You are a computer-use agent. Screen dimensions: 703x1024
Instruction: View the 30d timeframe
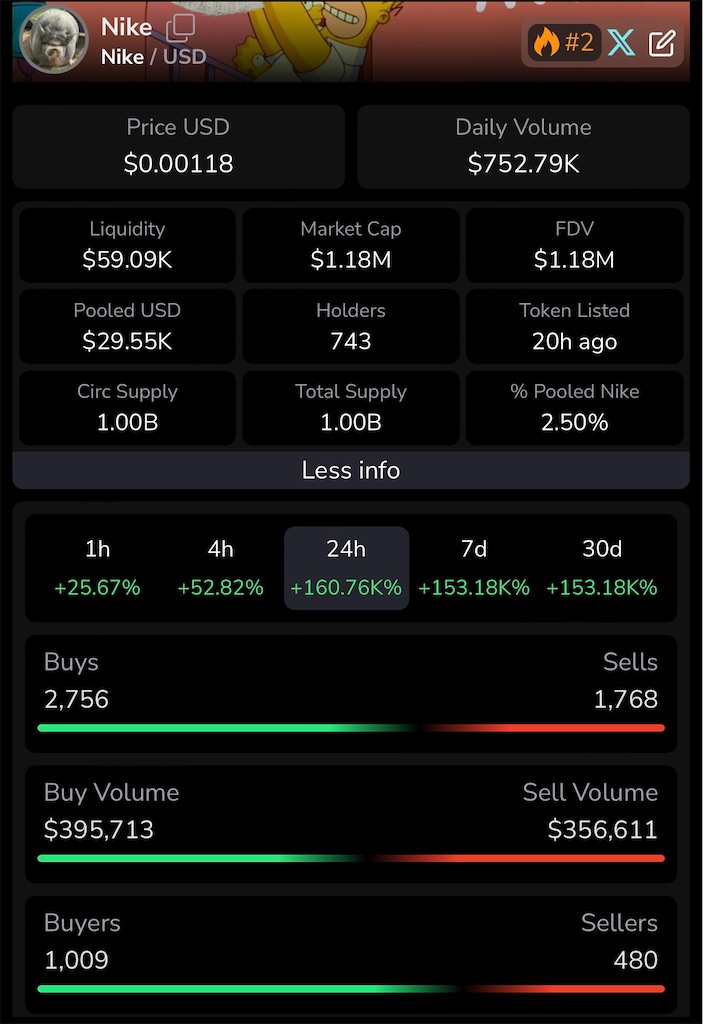point(602,567)
